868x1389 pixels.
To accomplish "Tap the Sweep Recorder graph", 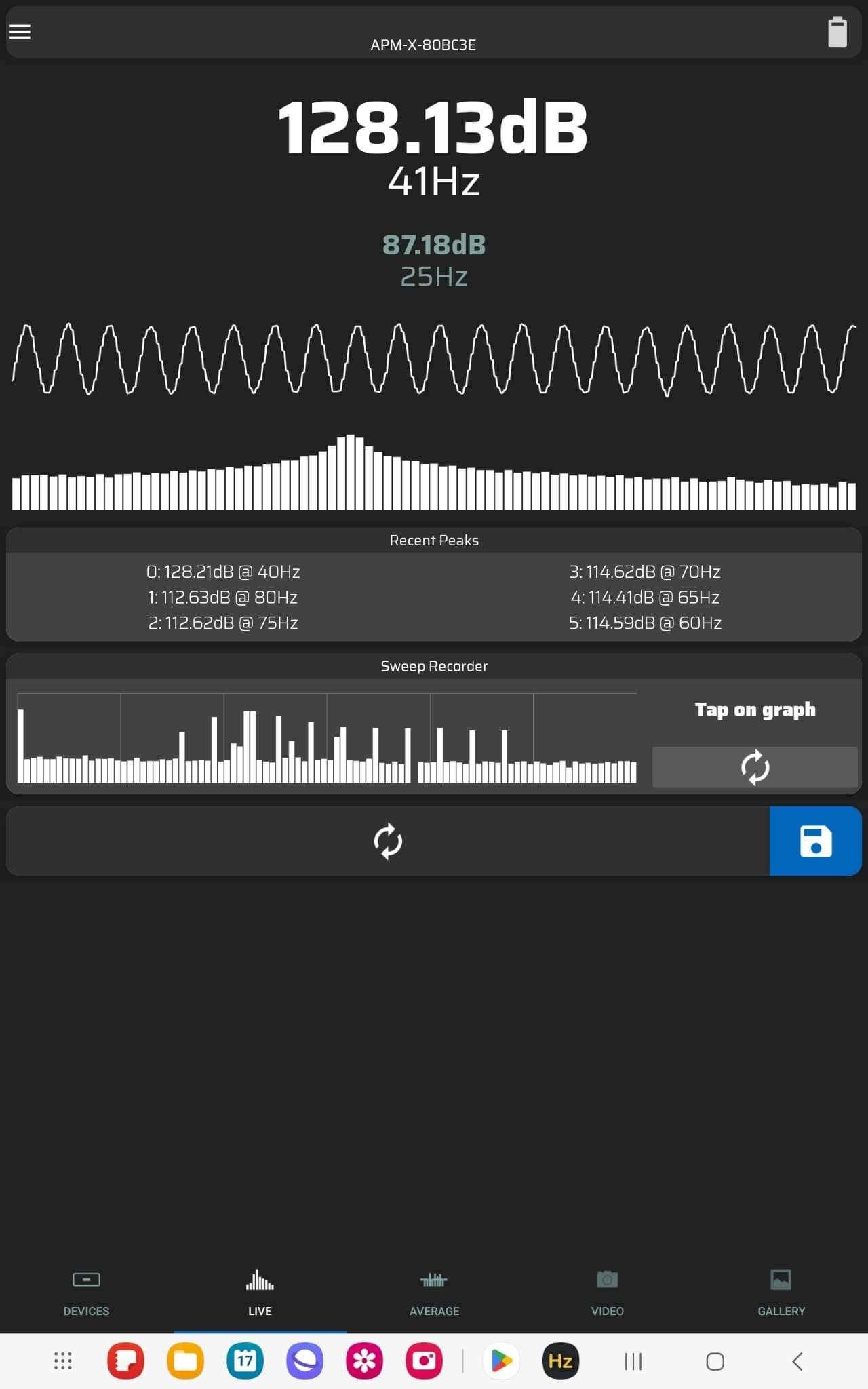I will [327, 738].
